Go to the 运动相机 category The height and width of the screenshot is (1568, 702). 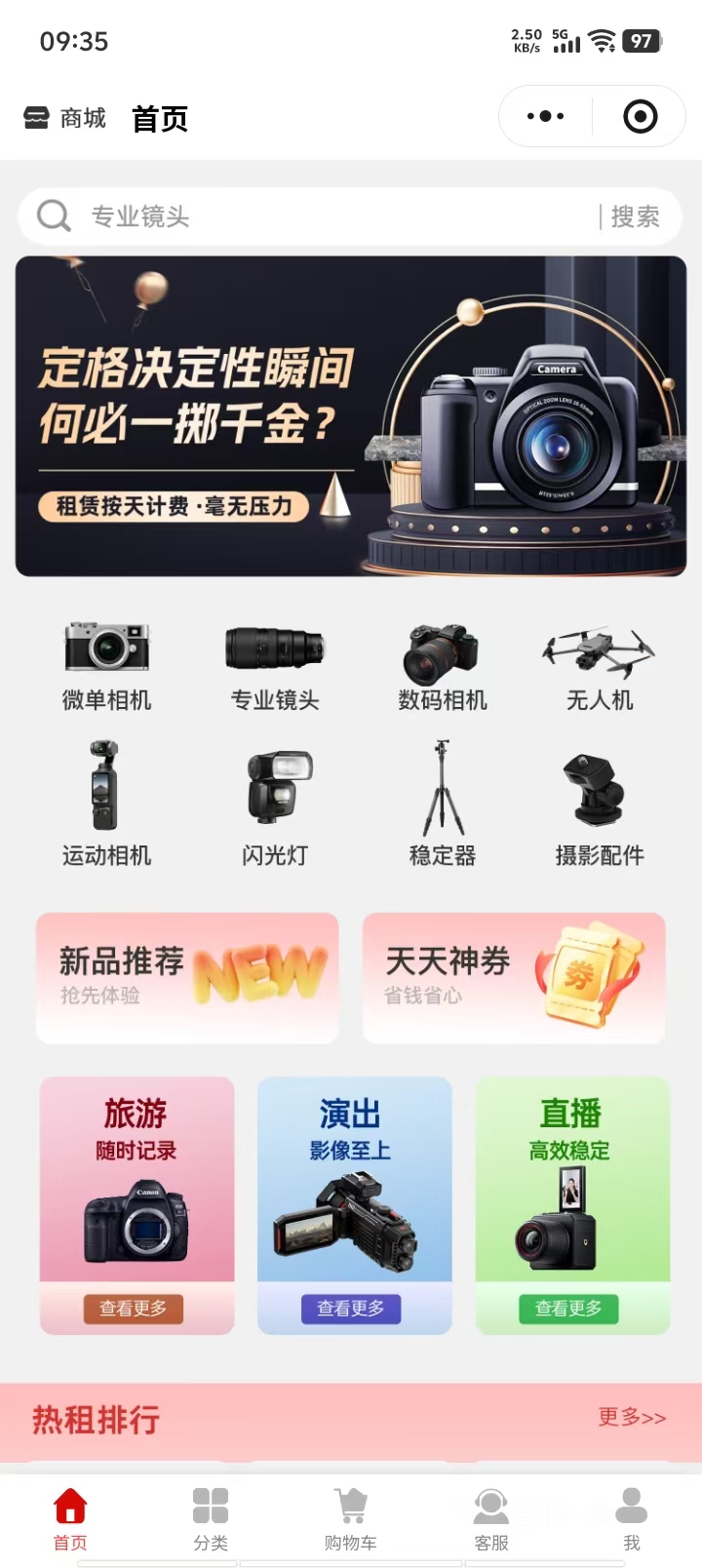click(106, 803)
